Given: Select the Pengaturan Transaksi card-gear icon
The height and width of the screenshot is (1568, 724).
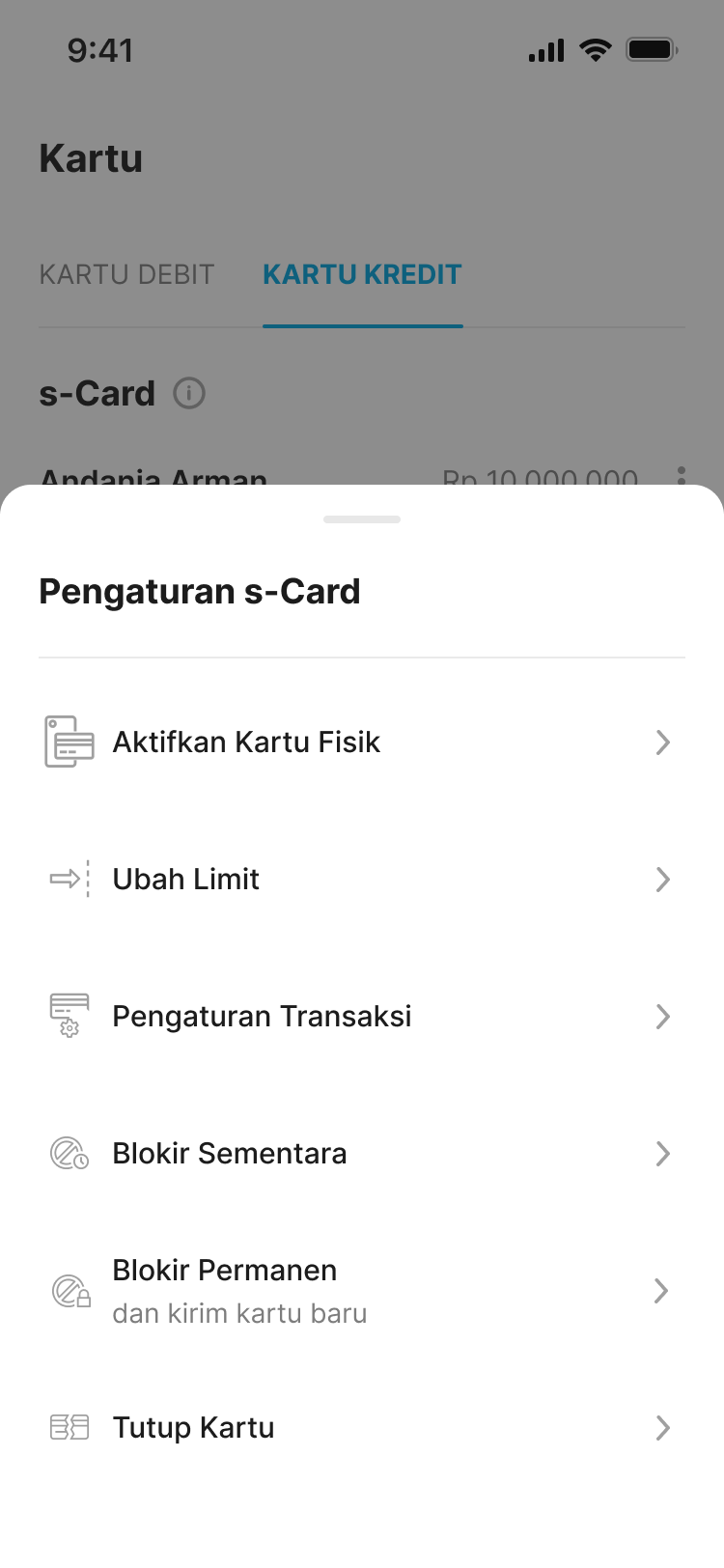Looking at the screenshot, I should point(69,1016).
